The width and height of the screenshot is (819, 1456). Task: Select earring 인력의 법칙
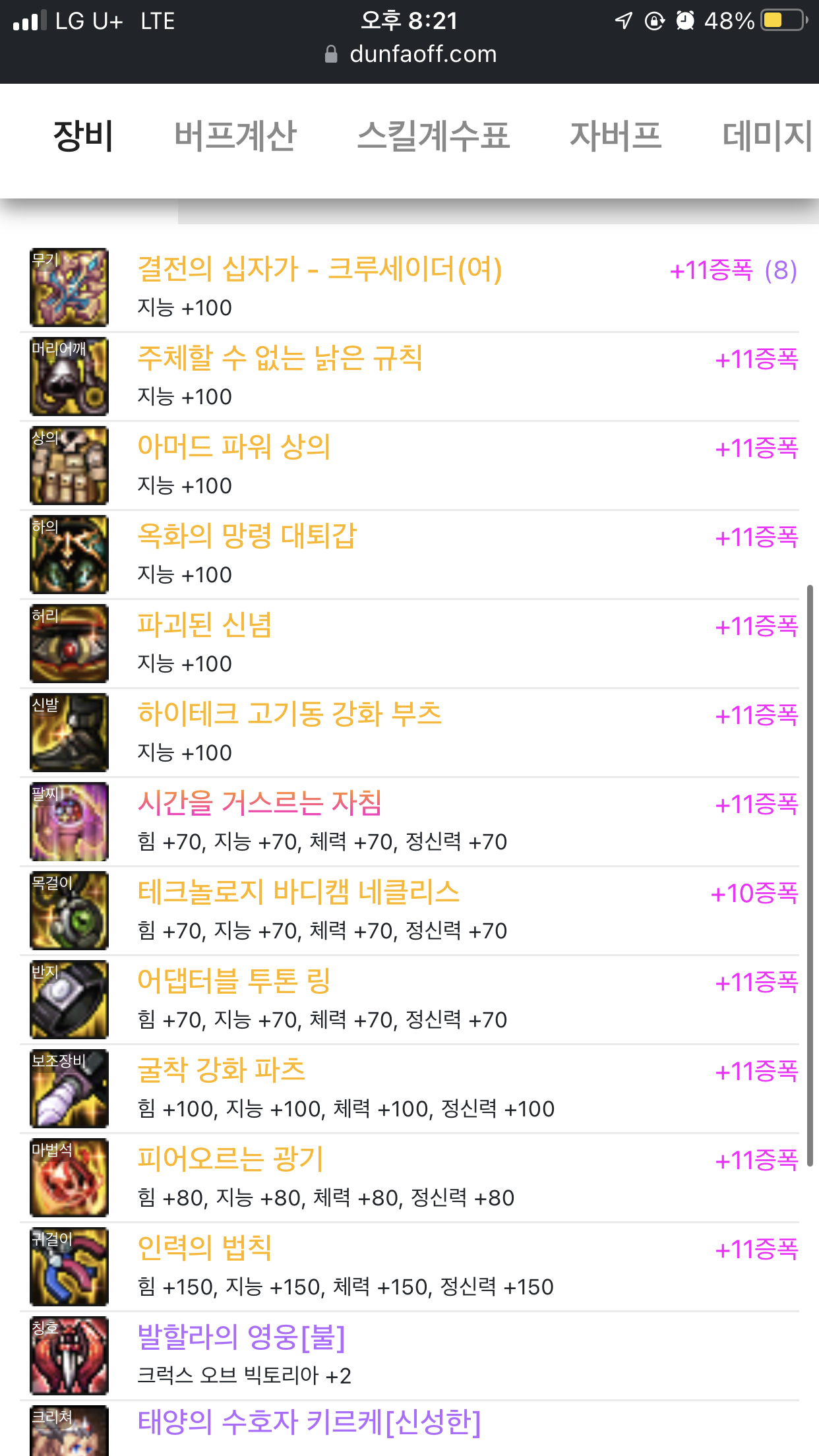[x=409, y=1267]
